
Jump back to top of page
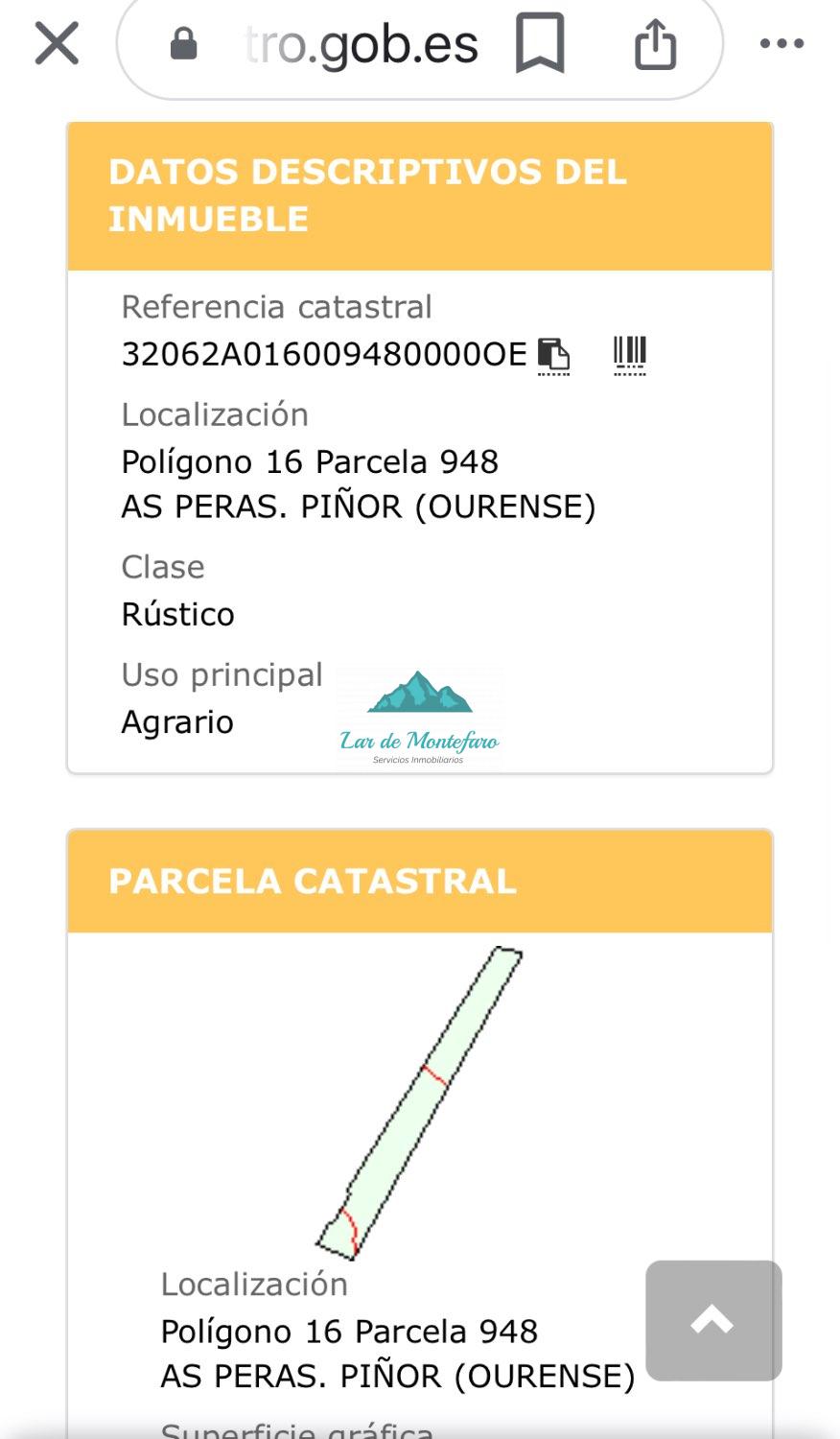(x=713, y=1320)
